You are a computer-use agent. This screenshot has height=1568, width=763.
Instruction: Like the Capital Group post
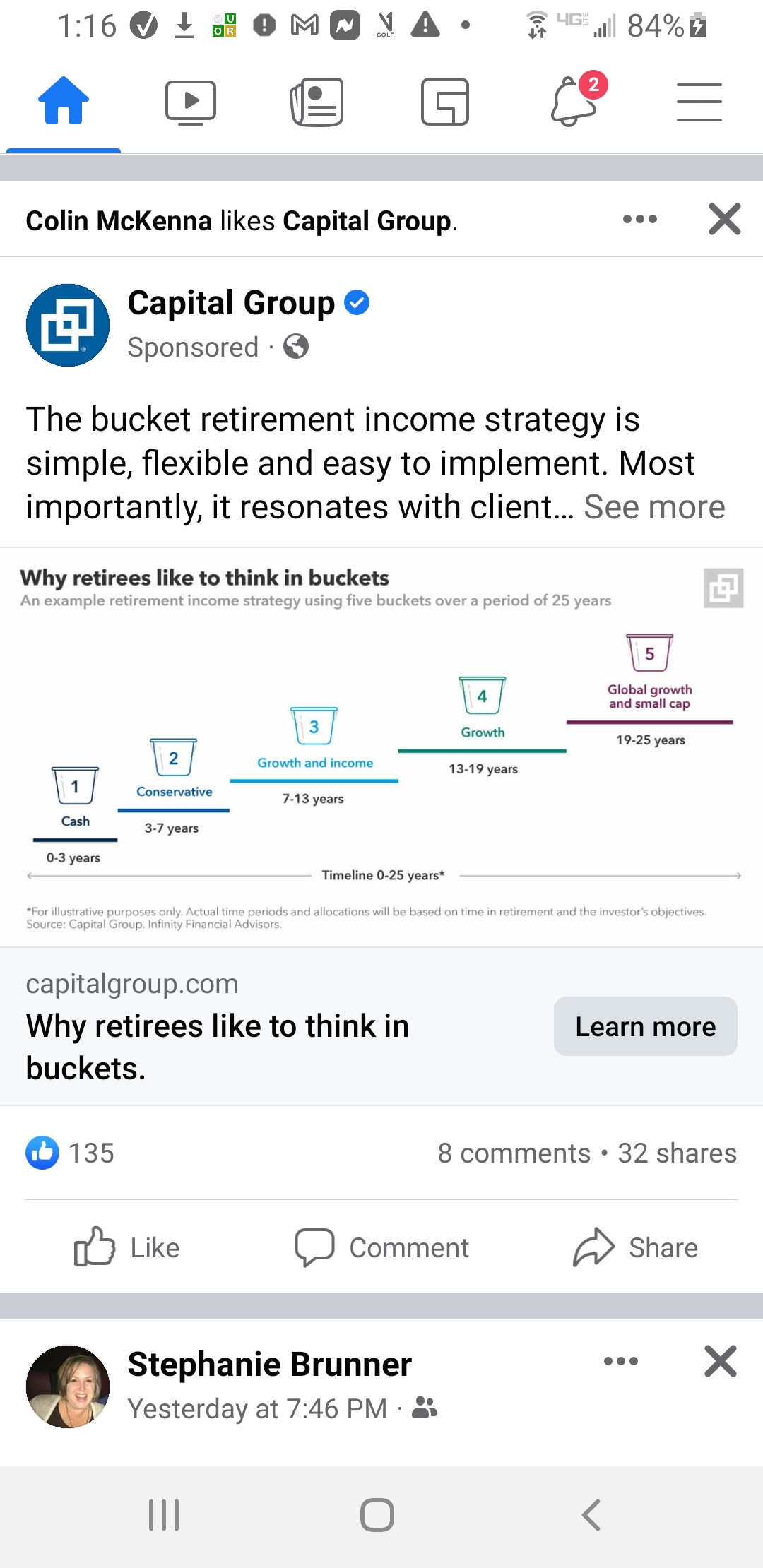click(x=127, y=1247)
